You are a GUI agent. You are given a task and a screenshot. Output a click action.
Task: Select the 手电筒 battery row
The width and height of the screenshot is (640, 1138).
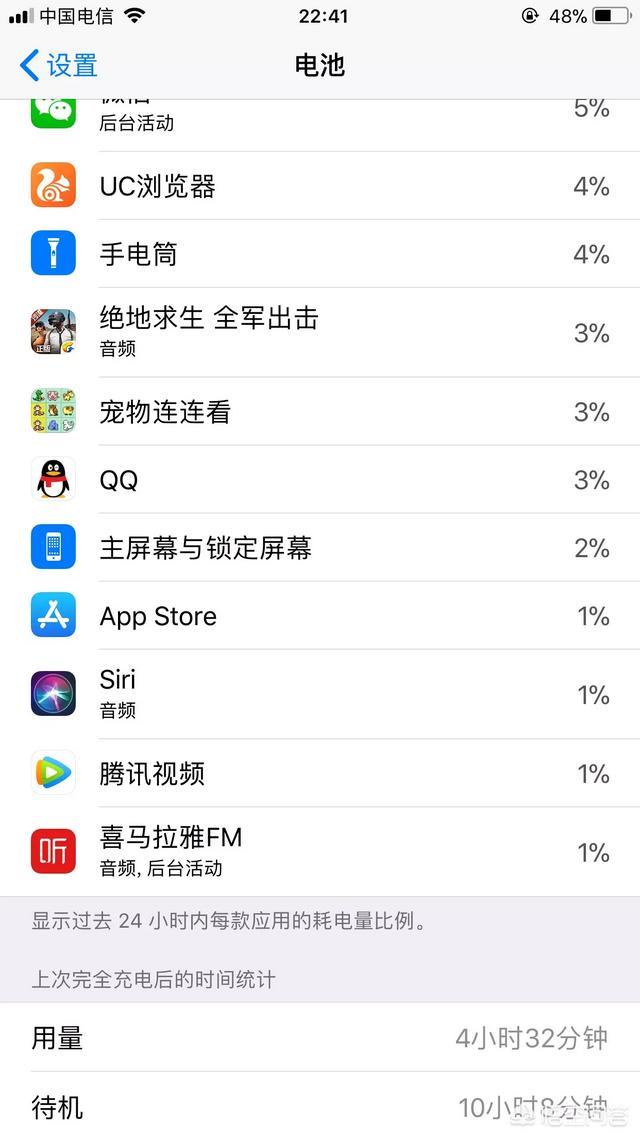point(320,254)
